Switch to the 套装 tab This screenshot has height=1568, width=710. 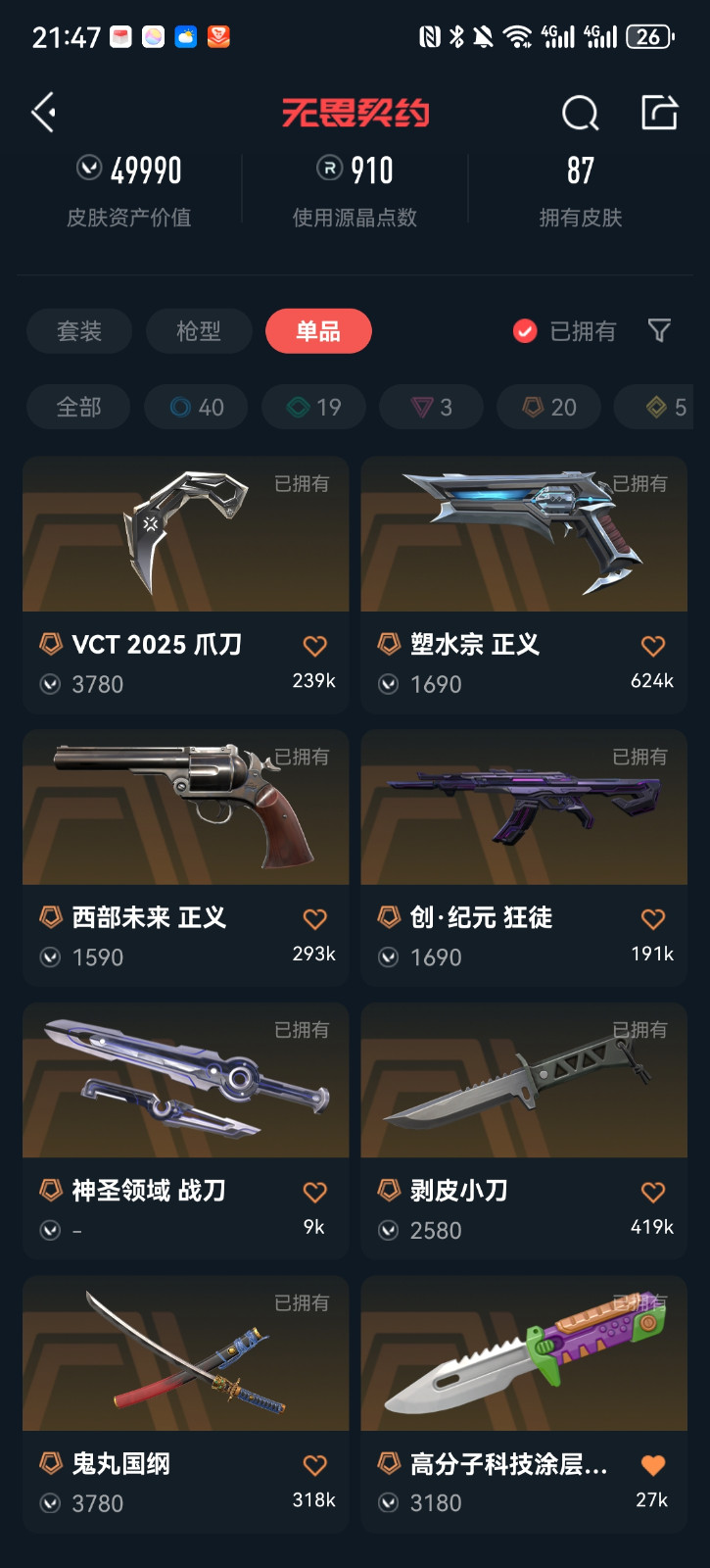pyautogui.click(x=79, y=331)
